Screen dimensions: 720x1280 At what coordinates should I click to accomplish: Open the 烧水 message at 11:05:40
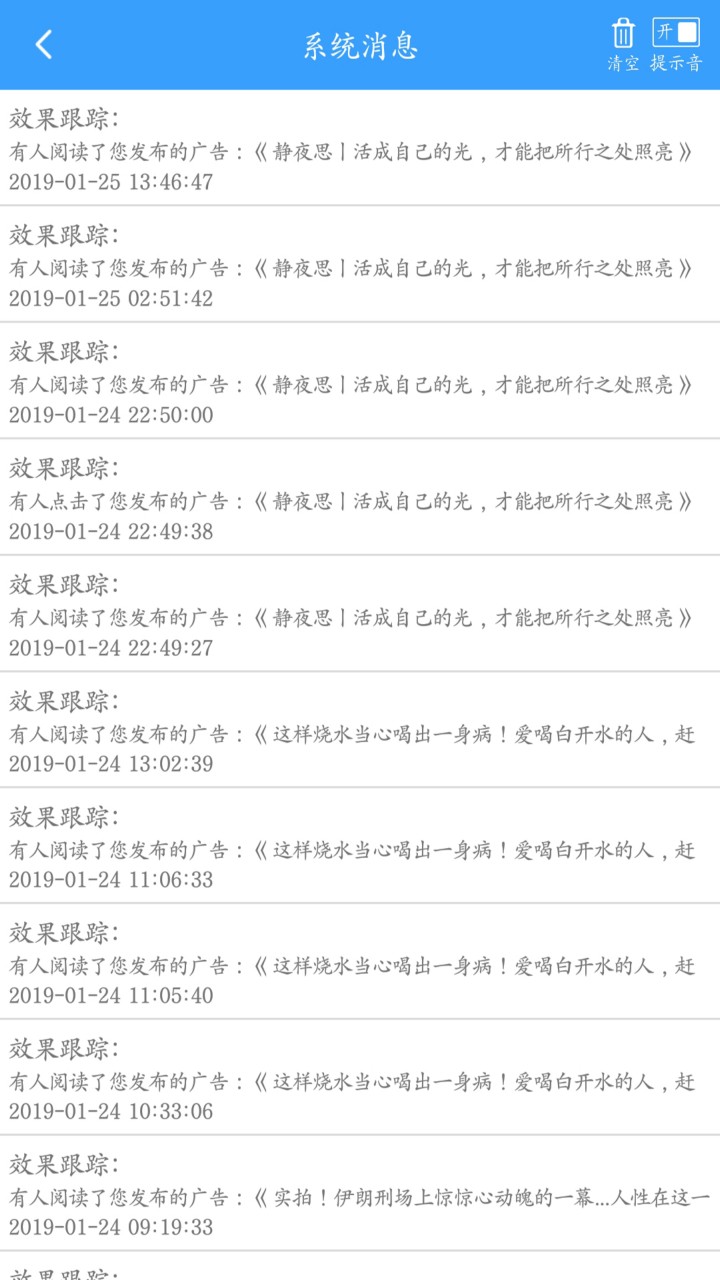point(360,963)
